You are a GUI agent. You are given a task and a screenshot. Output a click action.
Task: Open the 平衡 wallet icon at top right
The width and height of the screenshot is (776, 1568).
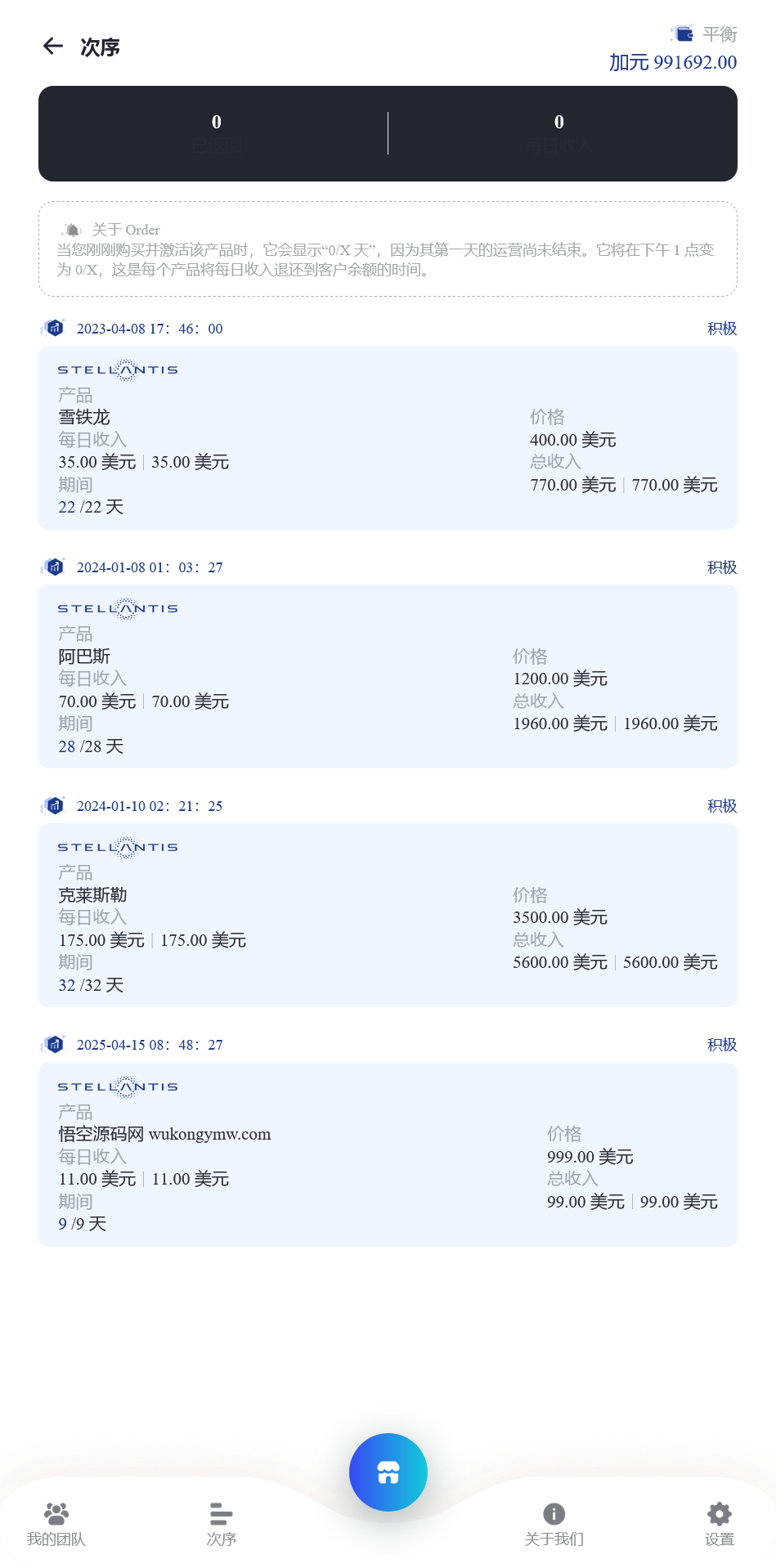tap(684, 34)
